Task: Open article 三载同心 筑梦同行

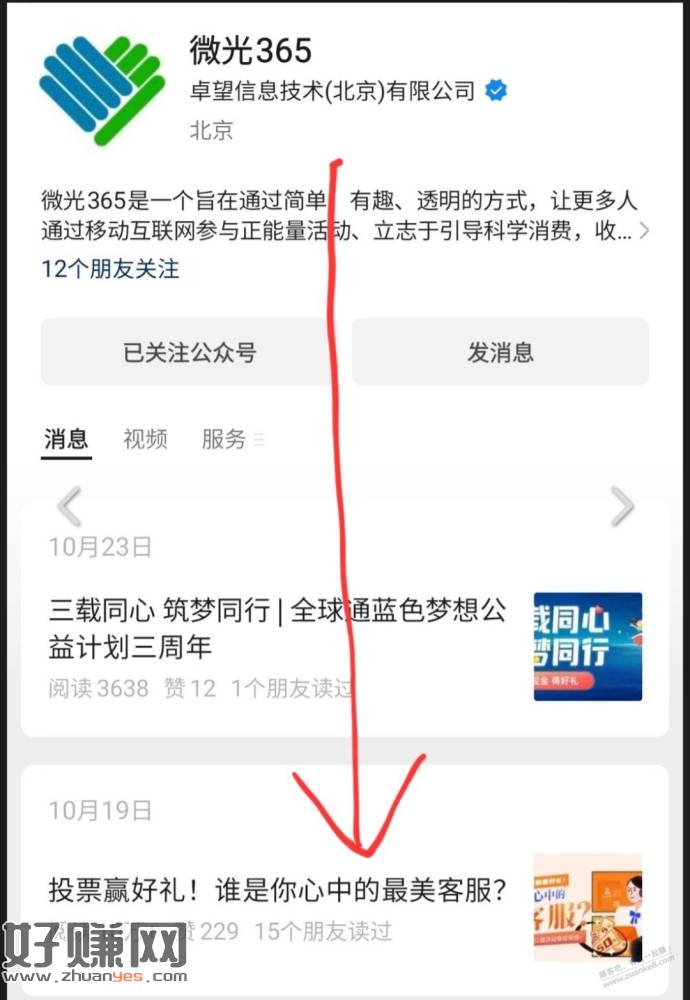Action: (278, 628)
